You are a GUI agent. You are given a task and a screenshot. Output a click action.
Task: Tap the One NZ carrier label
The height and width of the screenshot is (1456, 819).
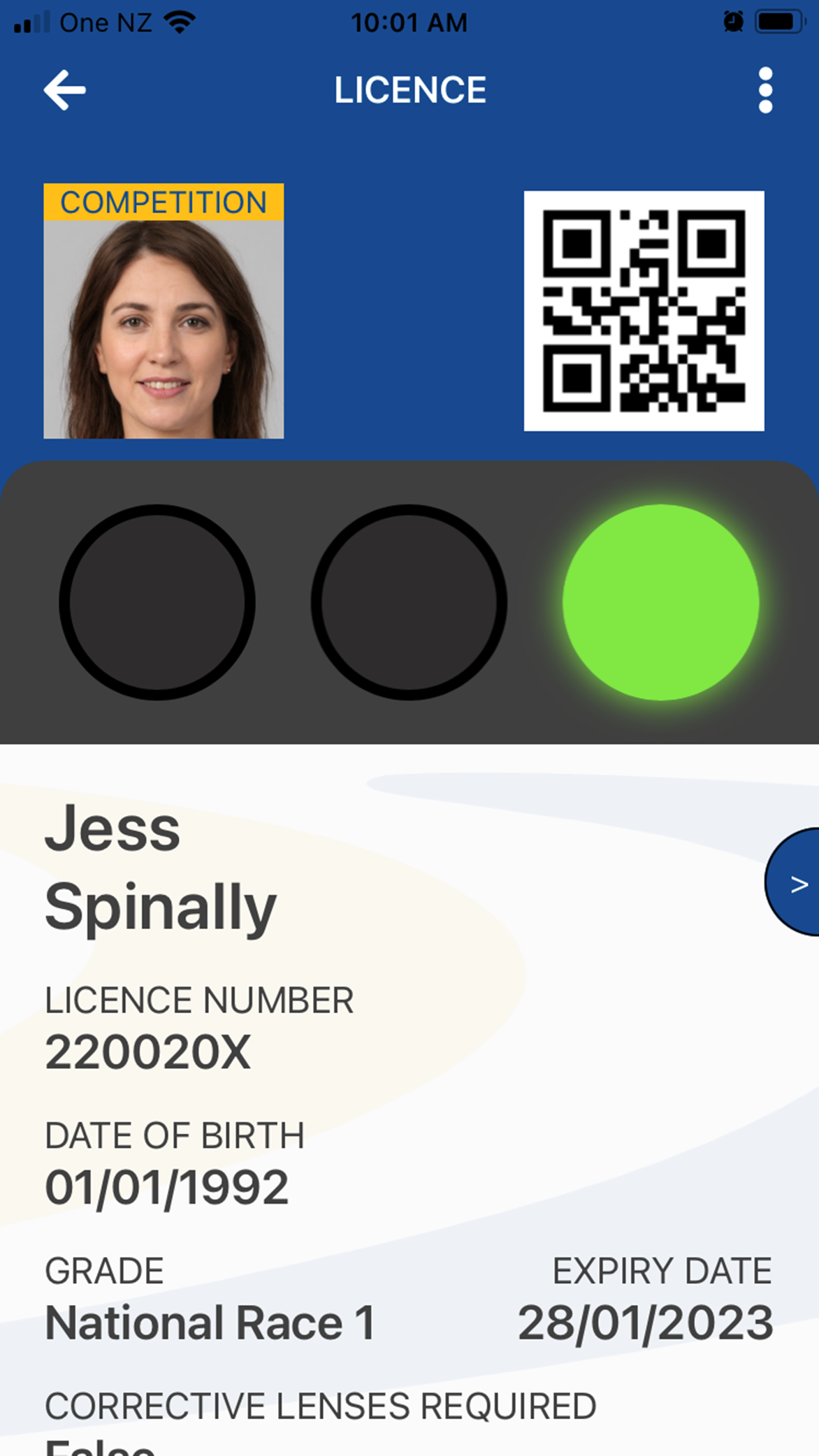click(105, 22)
